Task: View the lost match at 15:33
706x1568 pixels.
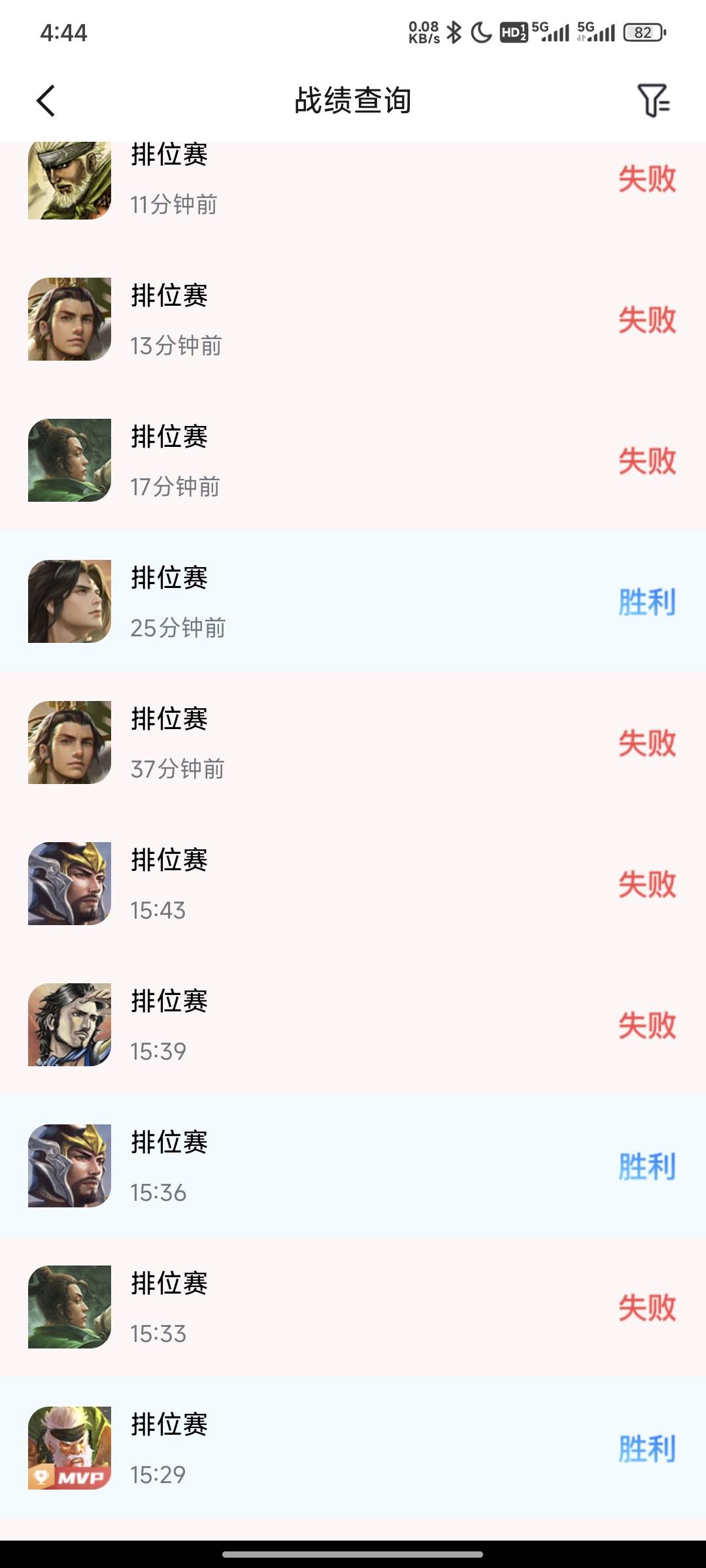Action: pyautogui.click(x=353, y=1307)
